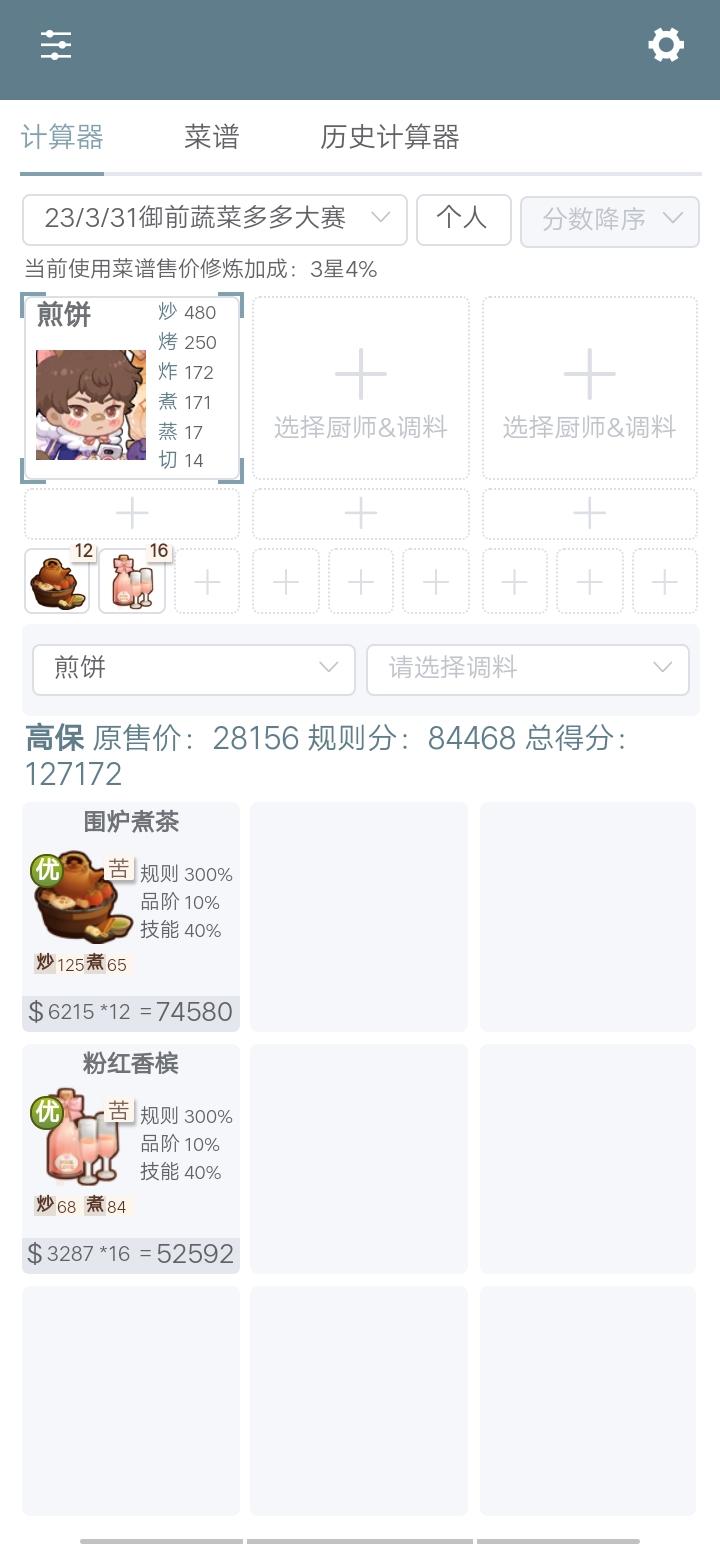The height and width of the screenshot is (1544, 720).
Task: Open the filter settings icon top left
Action: [56, 45]
